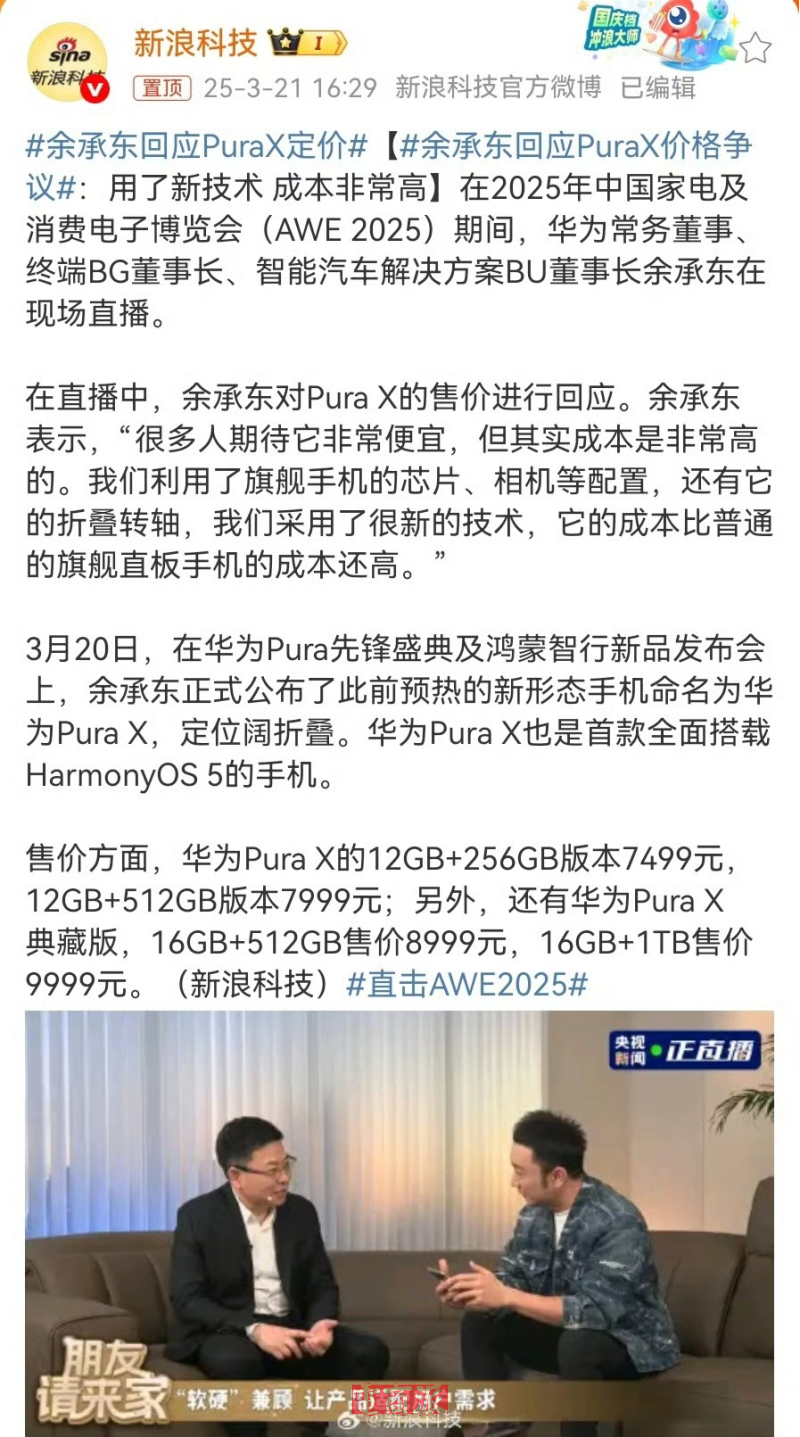The height and width of the screenshot is (1437, 800).
Task: Open hashtag #余承东回应PuraX定价#
Action: [197, 147]
